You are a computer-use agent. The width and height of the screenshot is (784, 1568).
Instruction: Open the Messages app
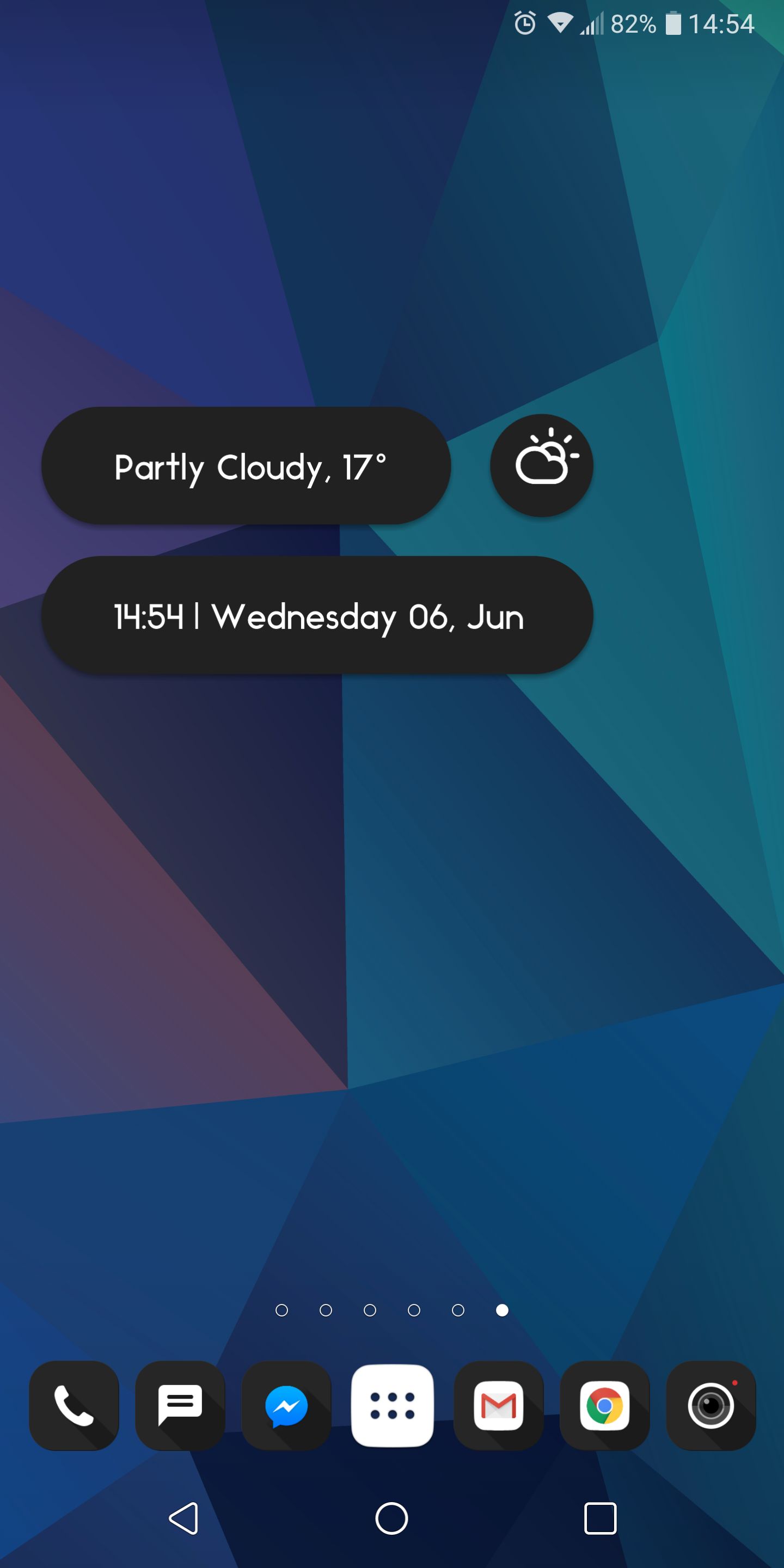[x=180, y=1405]
